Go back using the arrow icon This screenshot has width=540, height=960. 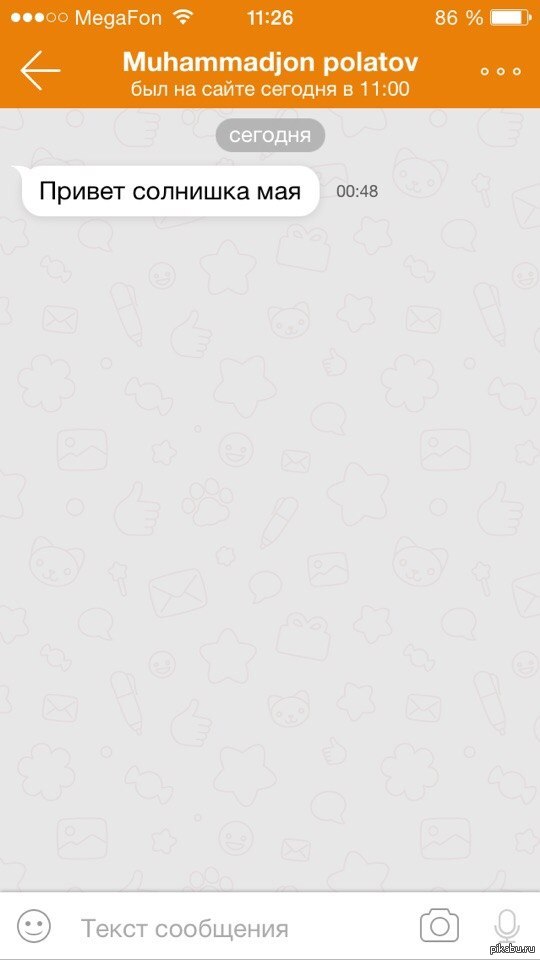(x=40, y=70)
